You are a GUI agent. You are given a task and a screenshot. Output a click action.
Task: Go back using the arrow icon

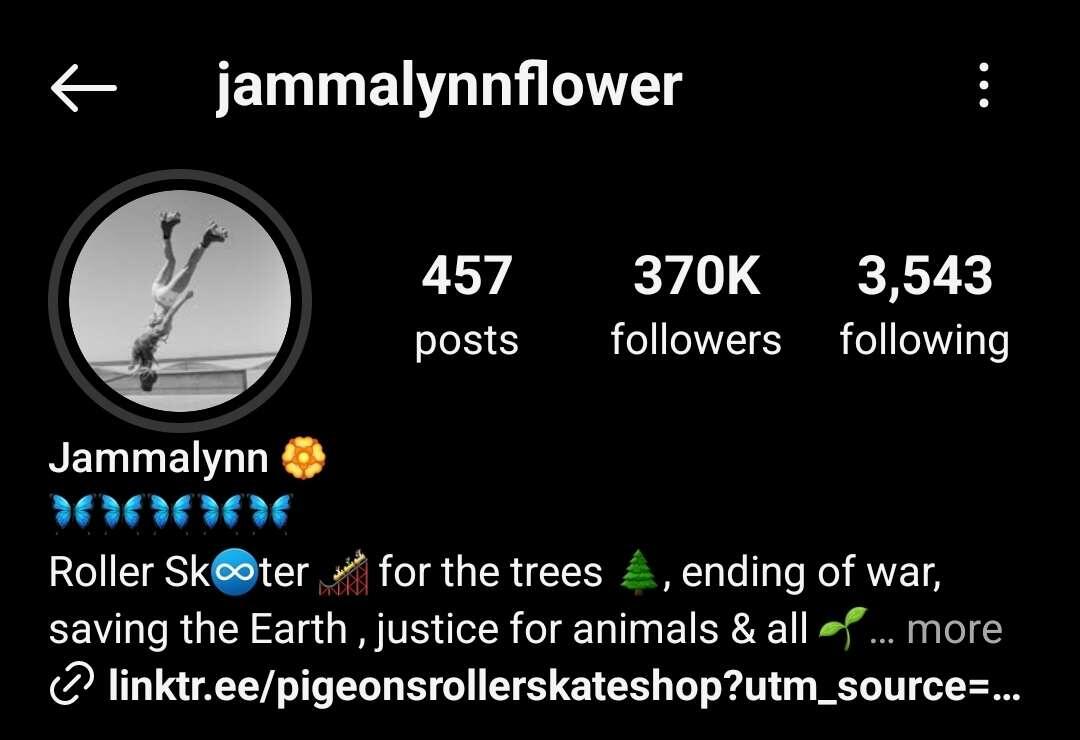[84, 88]
